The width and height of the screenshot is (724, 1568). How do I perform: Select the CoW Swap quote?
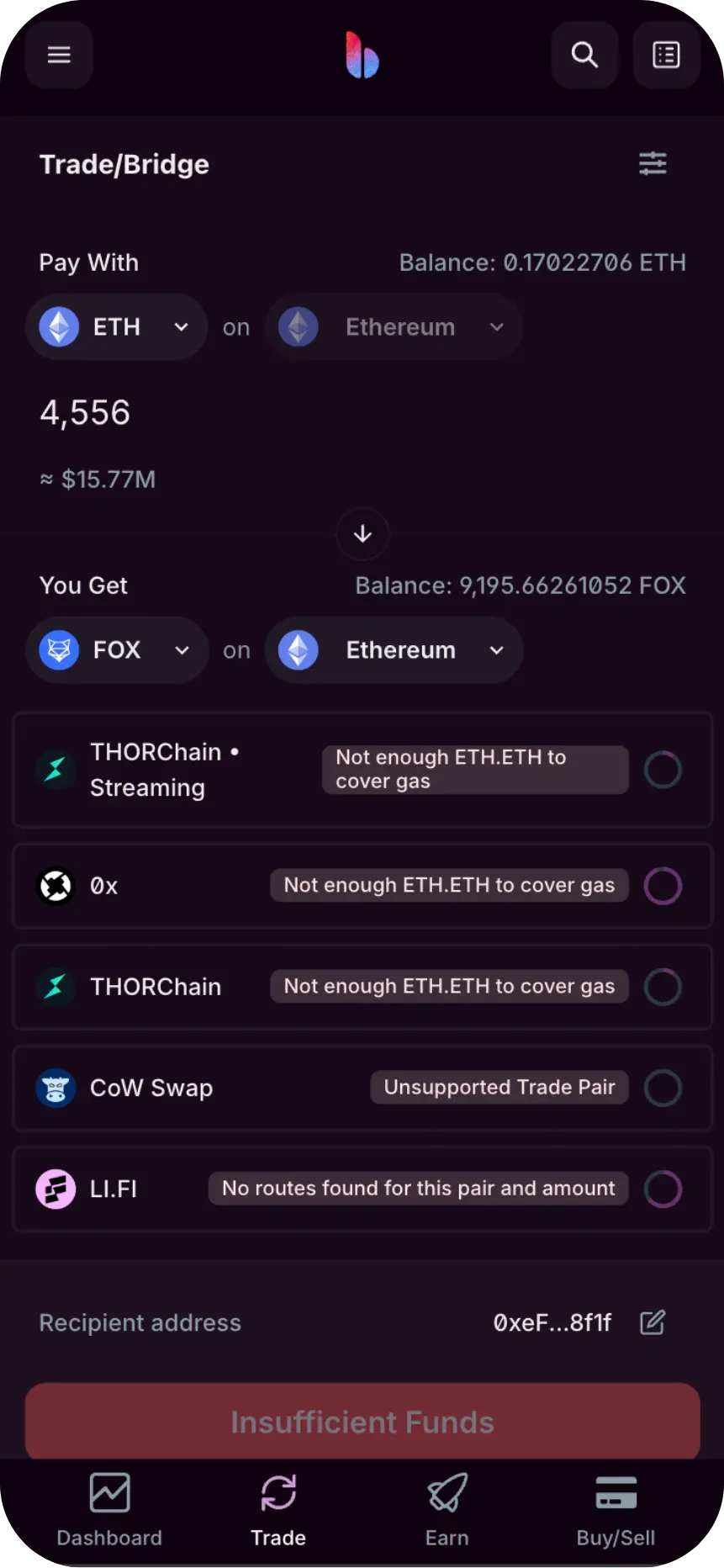pos(362,1088)
